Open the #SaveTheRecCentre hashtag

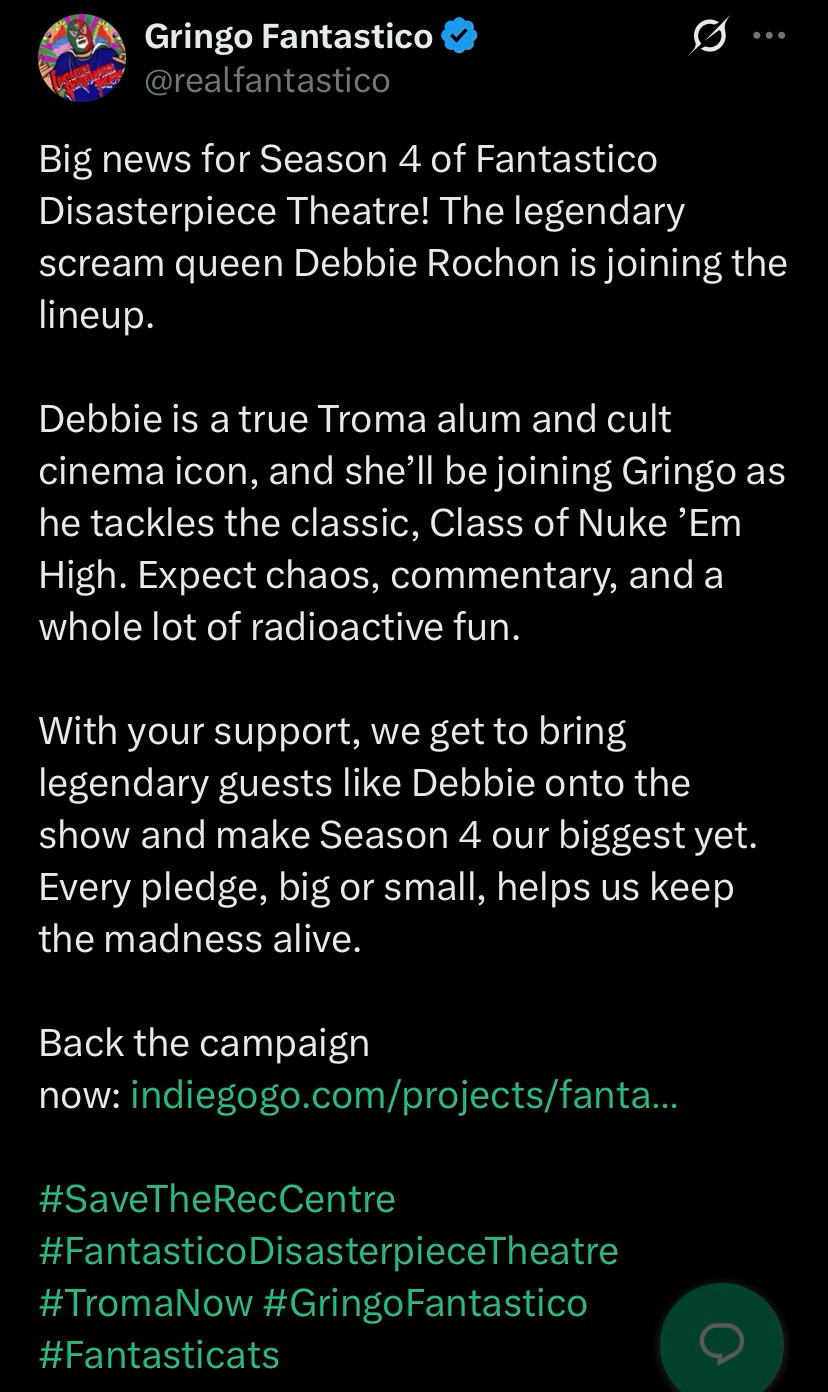tap(217, 1199)
